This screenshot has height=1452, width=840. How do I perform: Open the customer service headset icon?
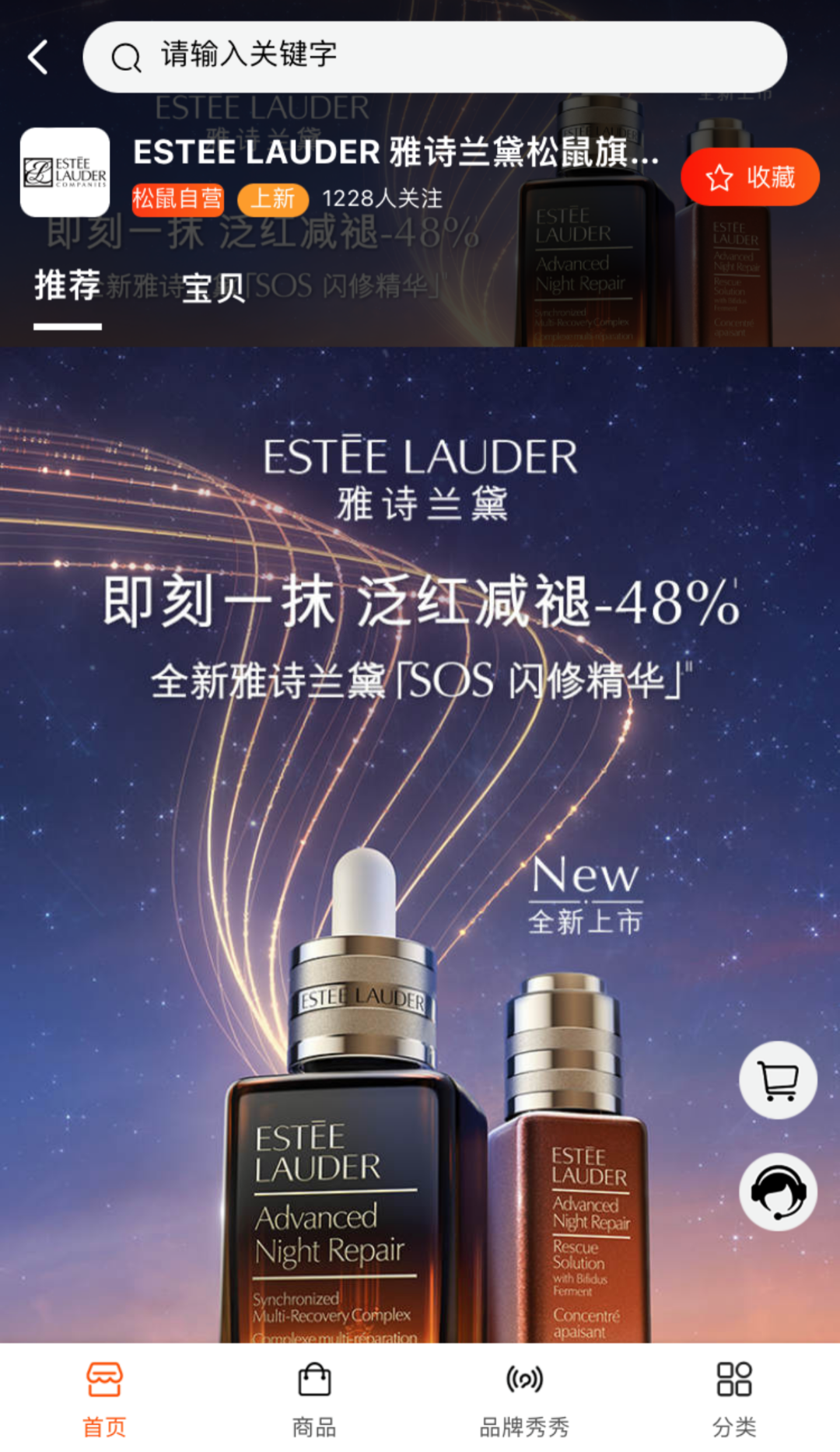click(778, 1192)
